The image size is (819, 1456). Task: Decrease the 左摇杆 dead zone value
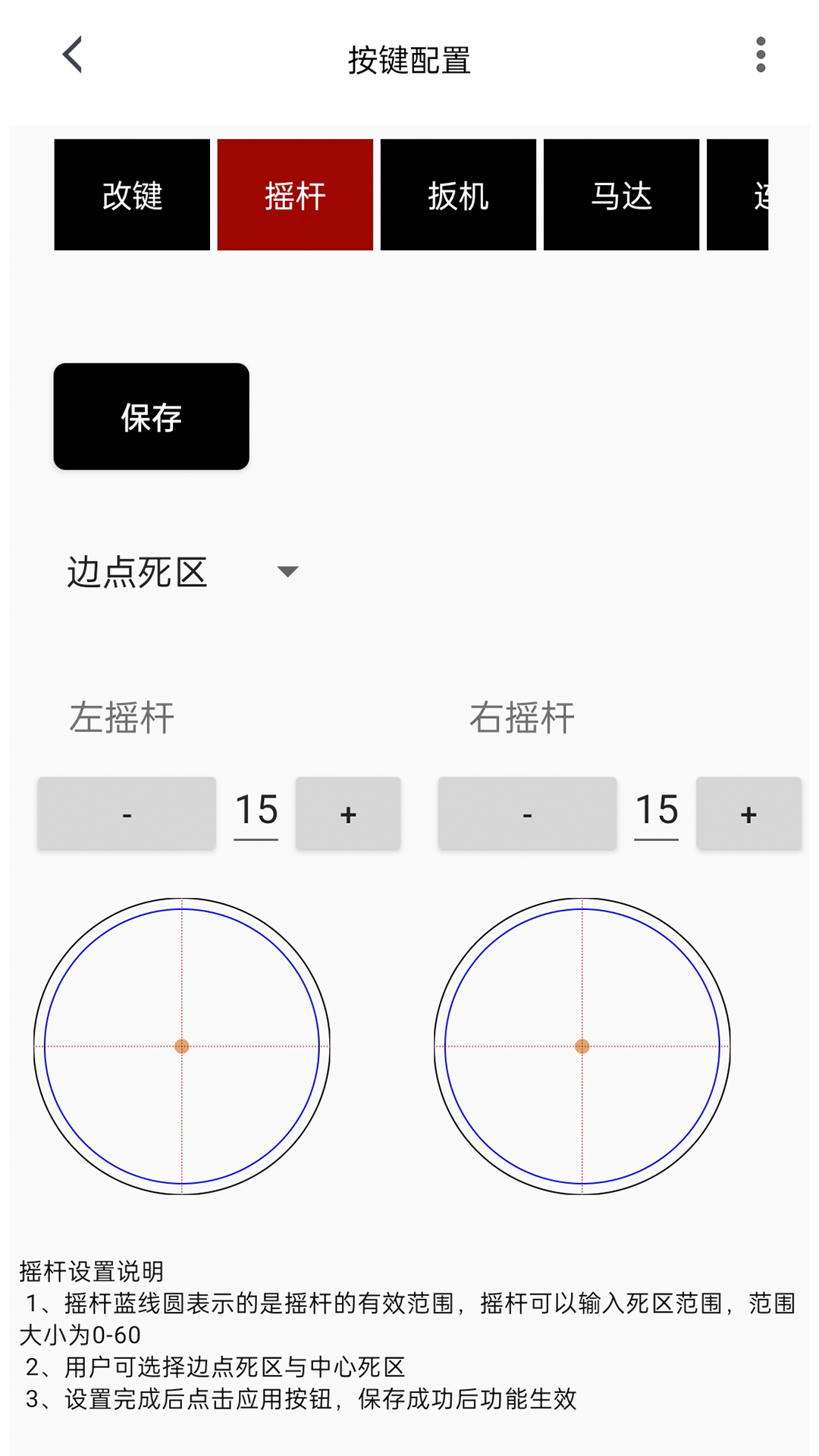coord(127,813)
